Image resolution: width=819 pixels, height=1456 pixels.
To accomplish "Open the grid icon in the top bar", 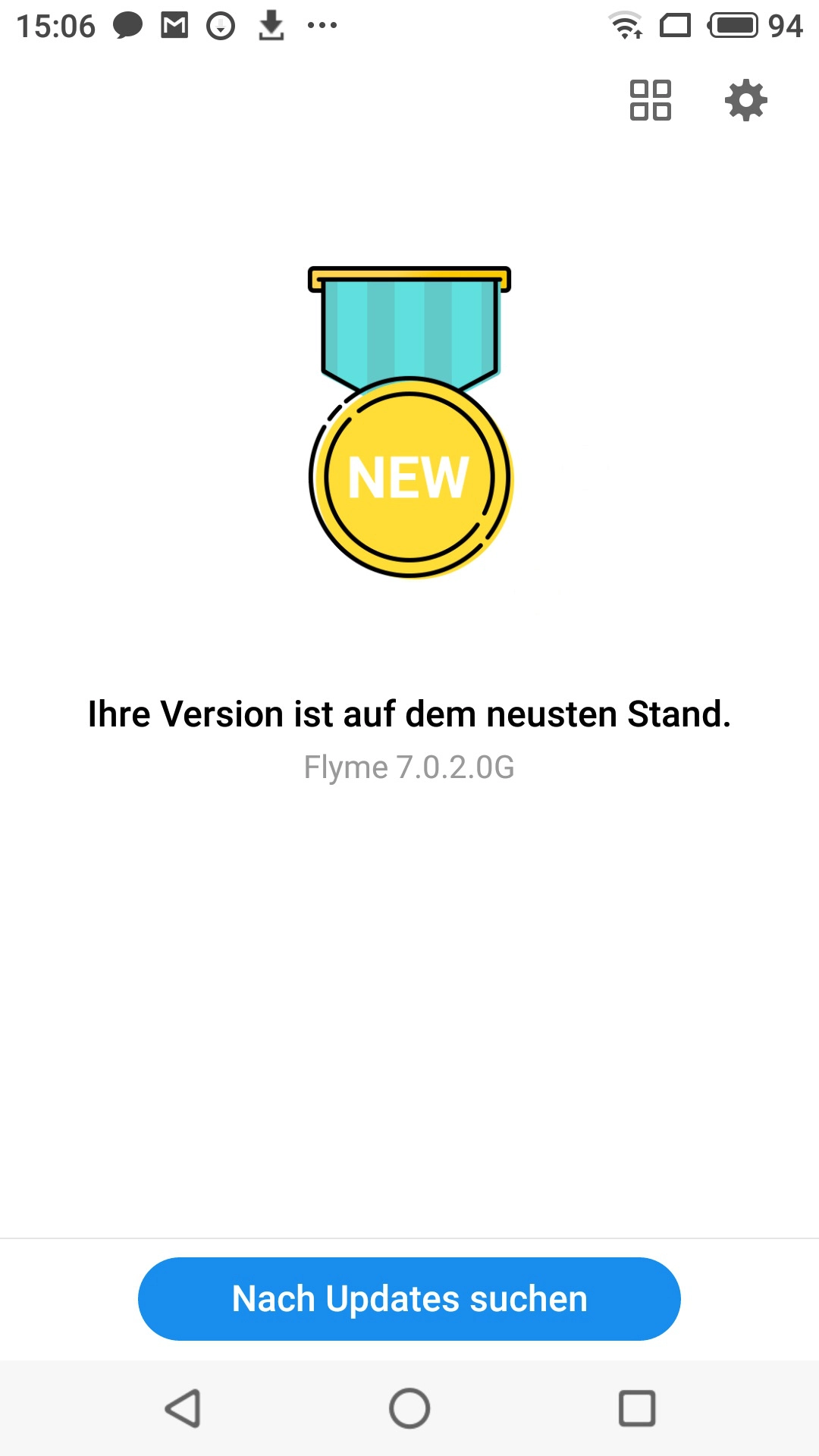I will (651, 100).
